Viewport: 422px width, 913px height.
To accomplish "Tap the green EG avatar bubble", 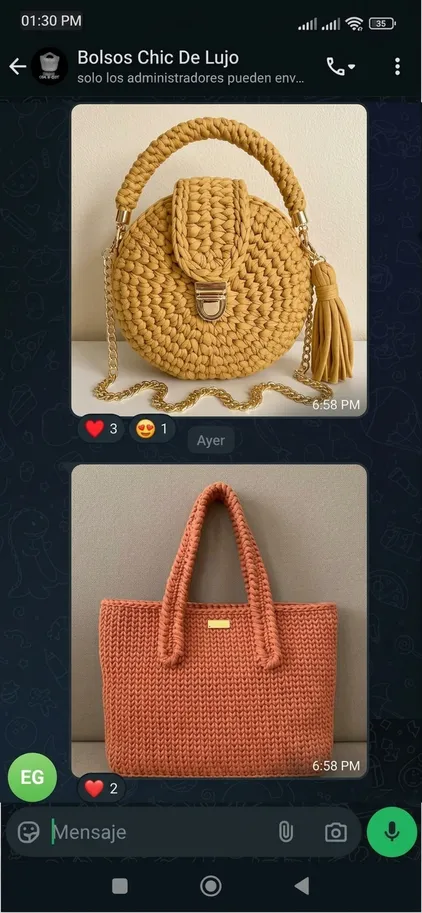I will pos(32,777).
